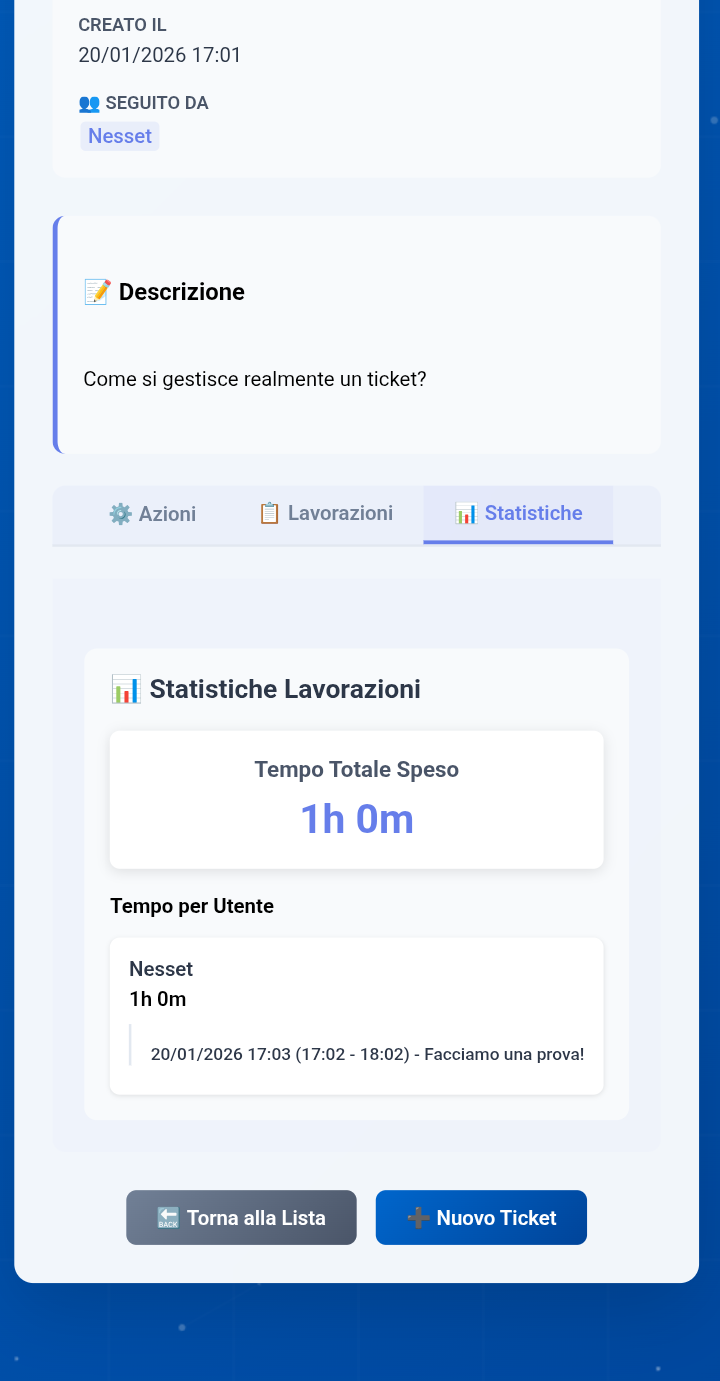
Task: Switch to the Azioni tab
Action: [152, 513]
